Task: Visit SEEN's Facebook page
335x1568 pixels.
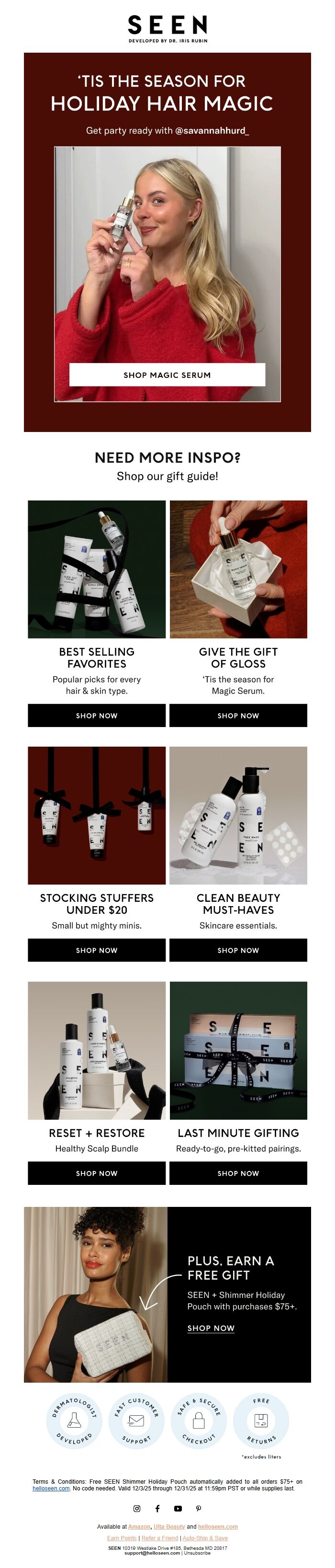Action: (157, 1508)
